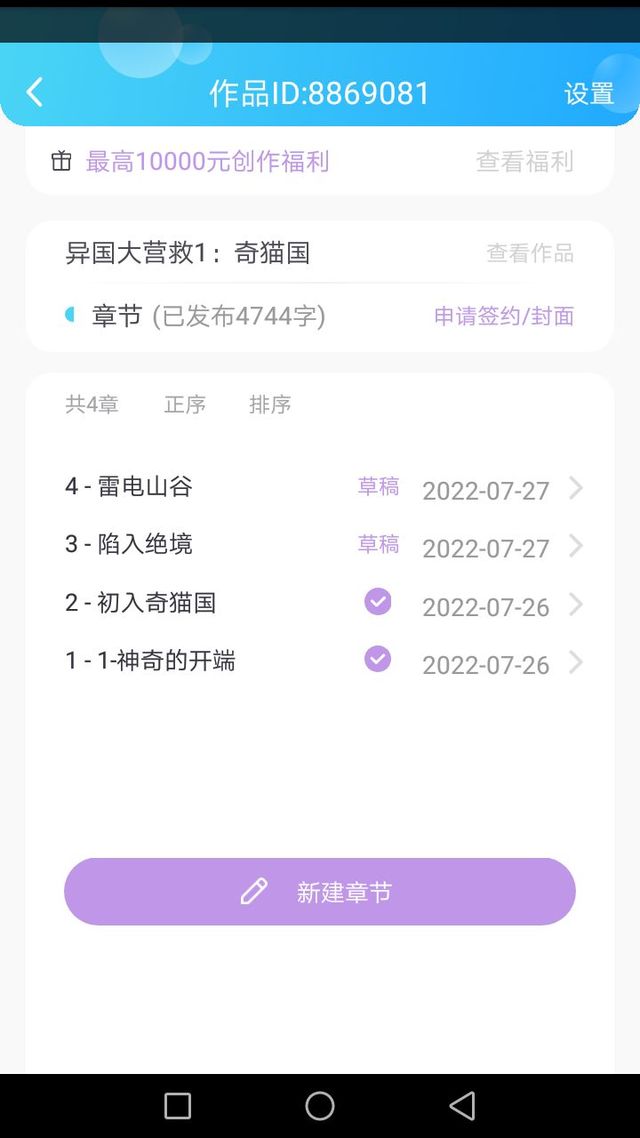Toggle the 正序 chapter order
Image resolution: width=640 pixels, height=1138 pixels.
pos(185,404)
